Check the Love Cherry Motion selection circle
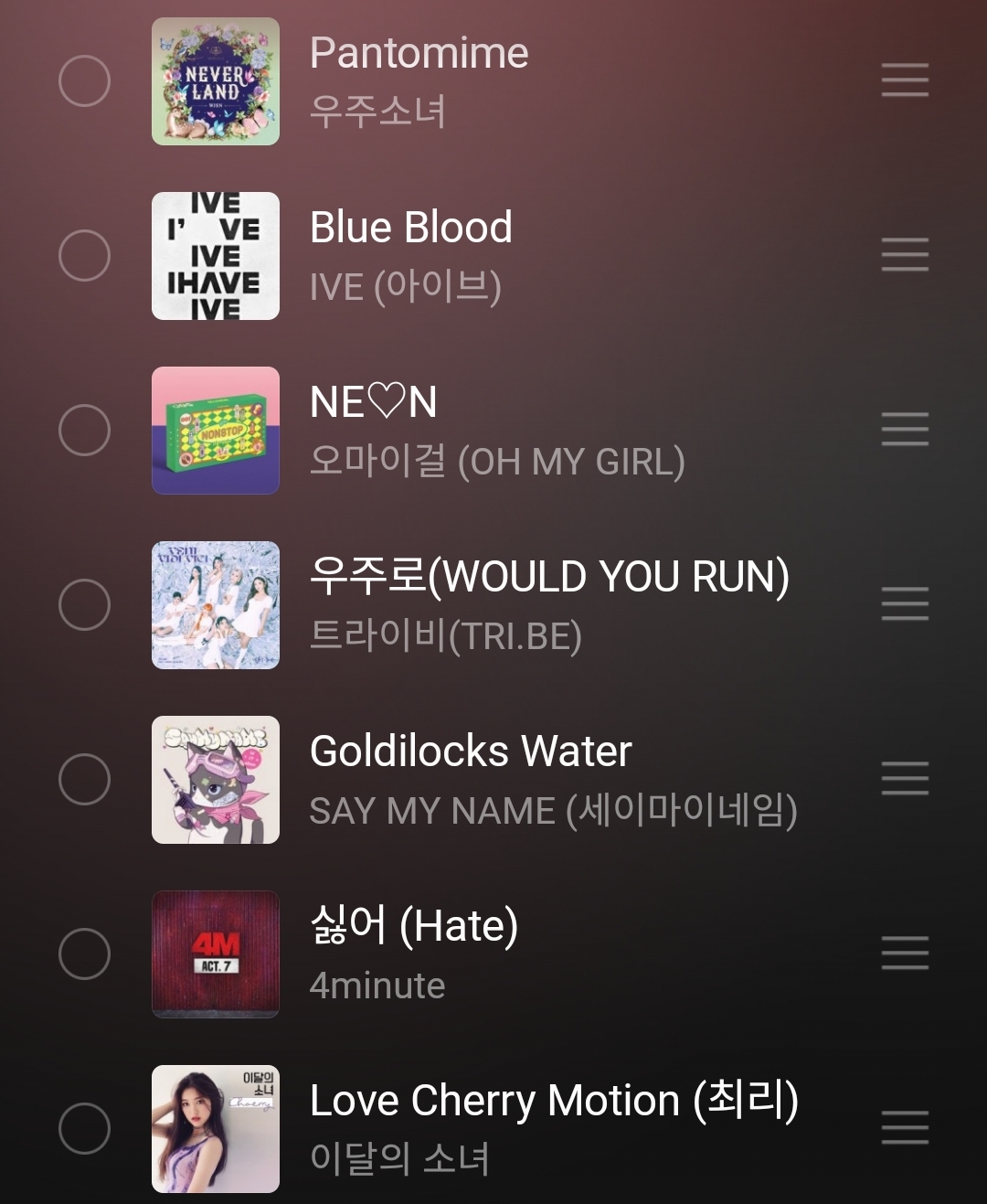The image size is (987, 1204). coord(84,1128)
